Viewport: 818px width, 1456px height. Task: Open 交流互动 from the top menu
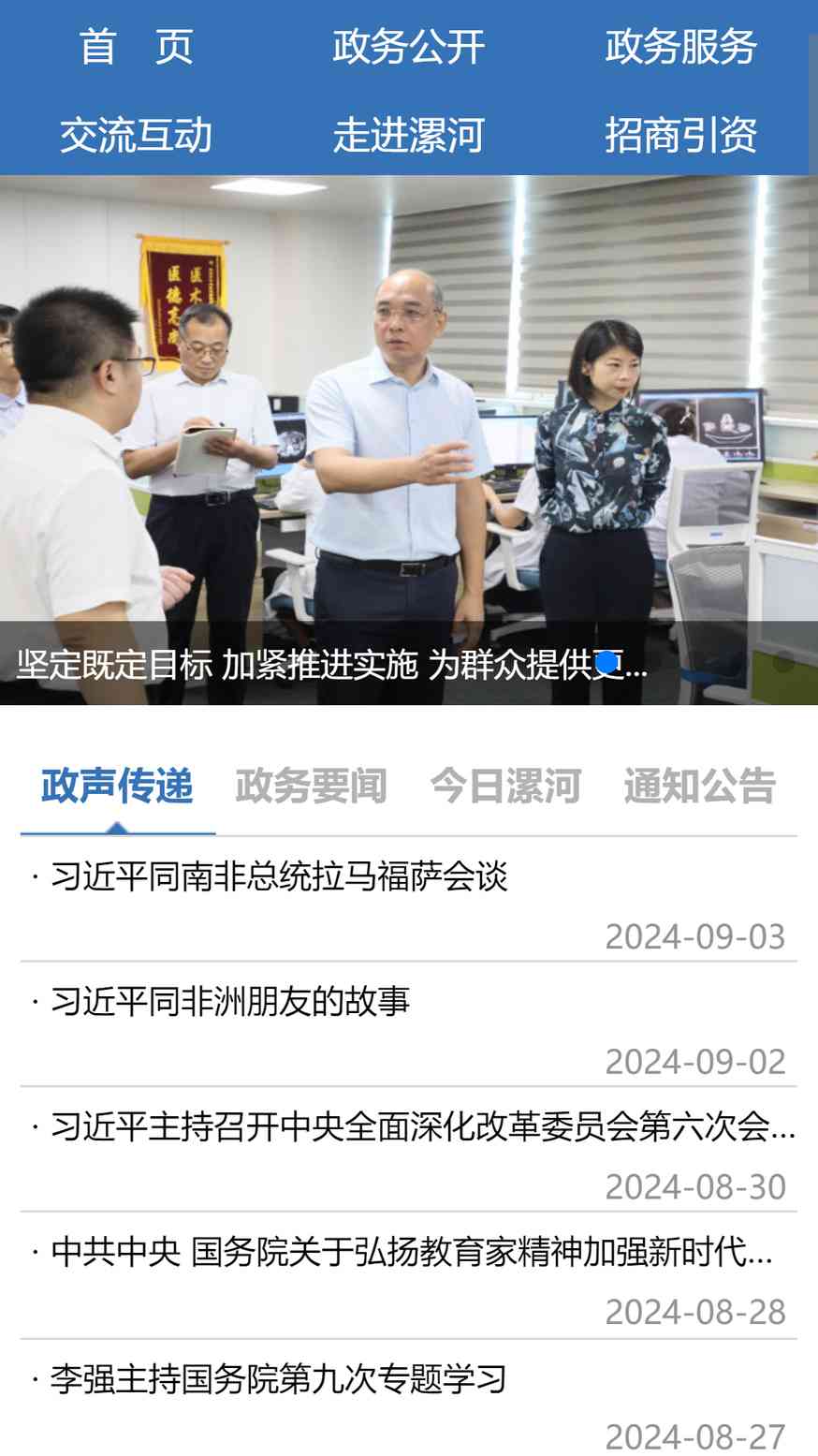(x=136, y=135)
